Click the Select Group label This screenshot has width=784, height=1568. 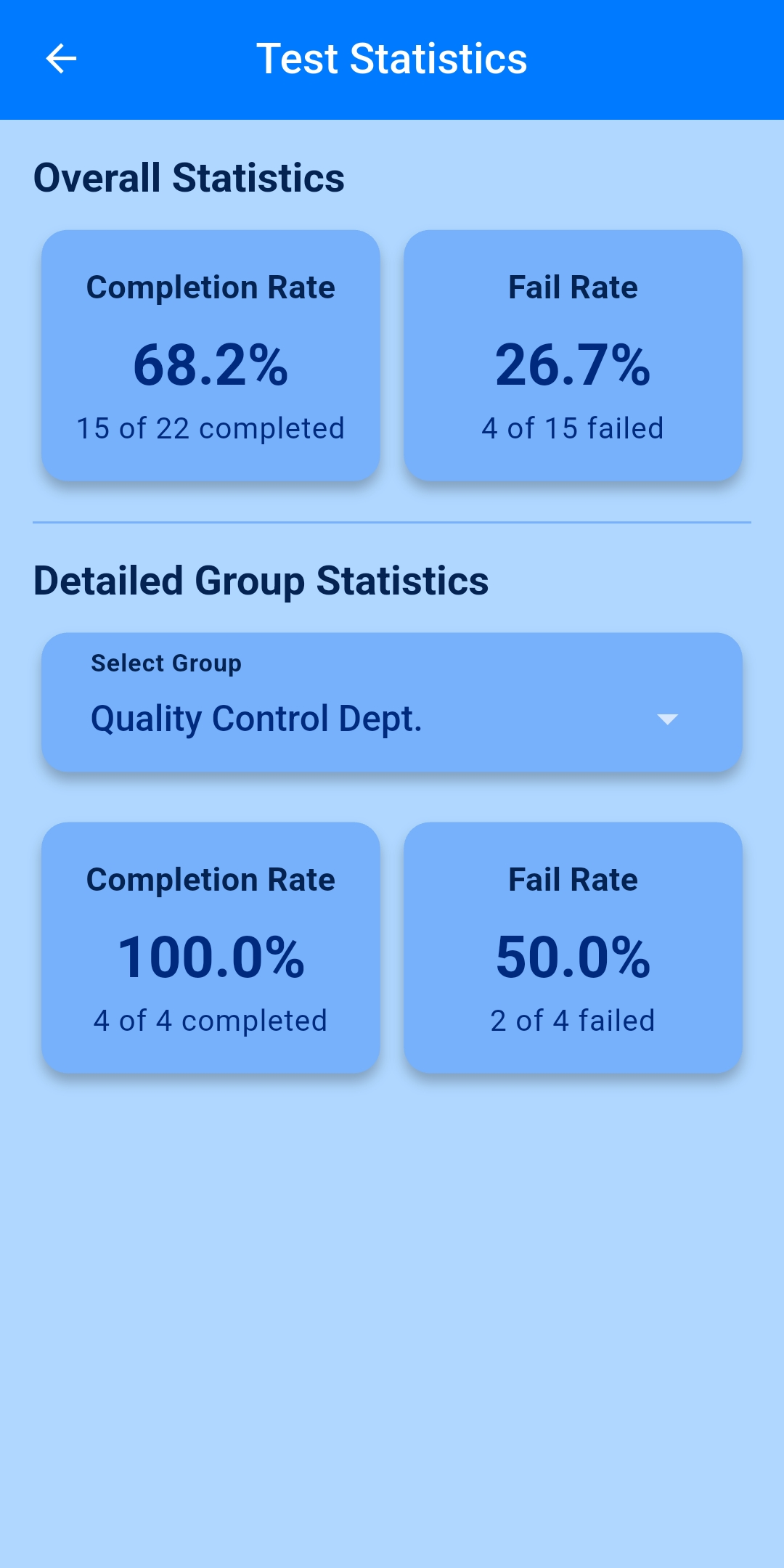(166, 663)
